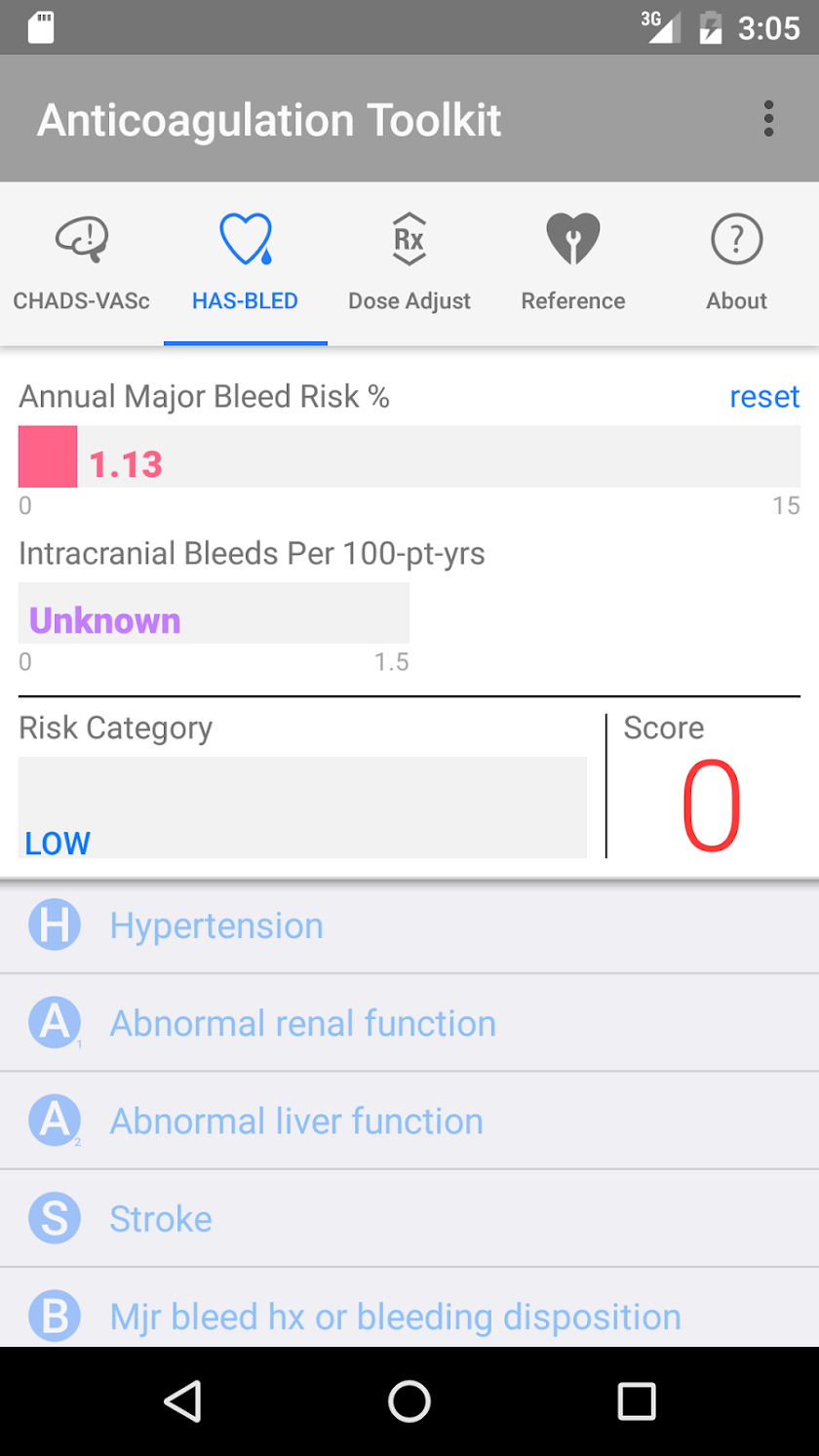This screenshot has height=1456, width=819.
Task: Tap the reset link
Action: [x=764, y=397]
